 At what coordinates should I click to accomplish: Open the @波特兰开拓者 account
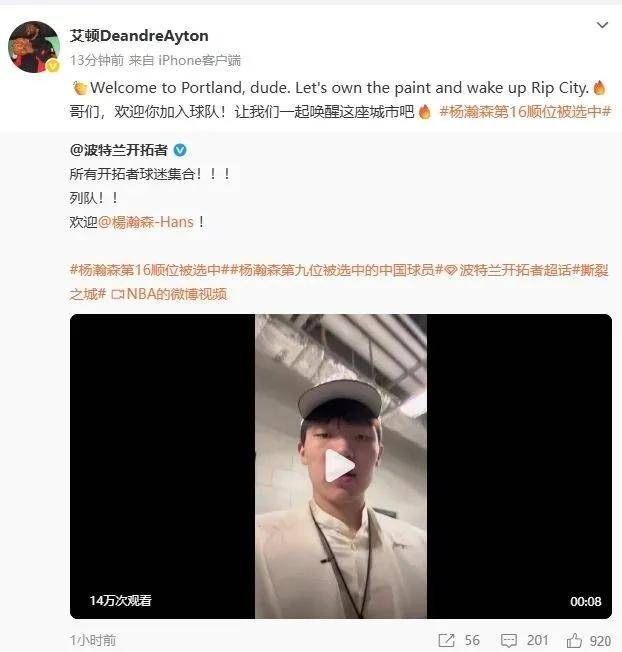coord(120,150)
